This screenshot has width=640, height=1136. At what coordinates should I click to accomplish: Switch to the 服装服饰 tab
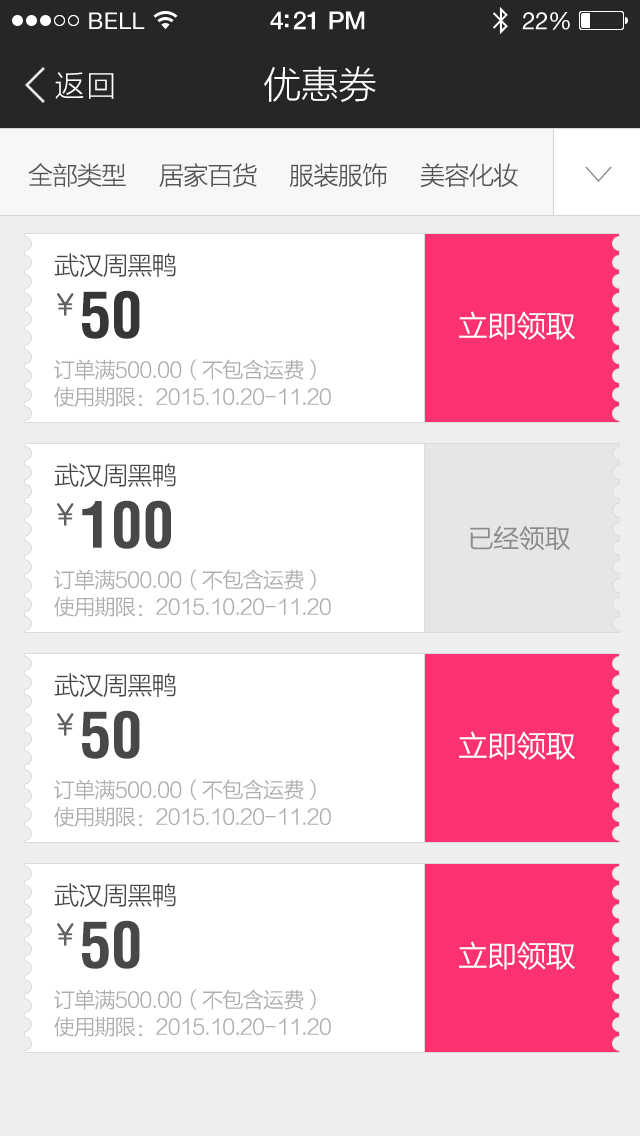pyautogui.click(x=338, y=175)
